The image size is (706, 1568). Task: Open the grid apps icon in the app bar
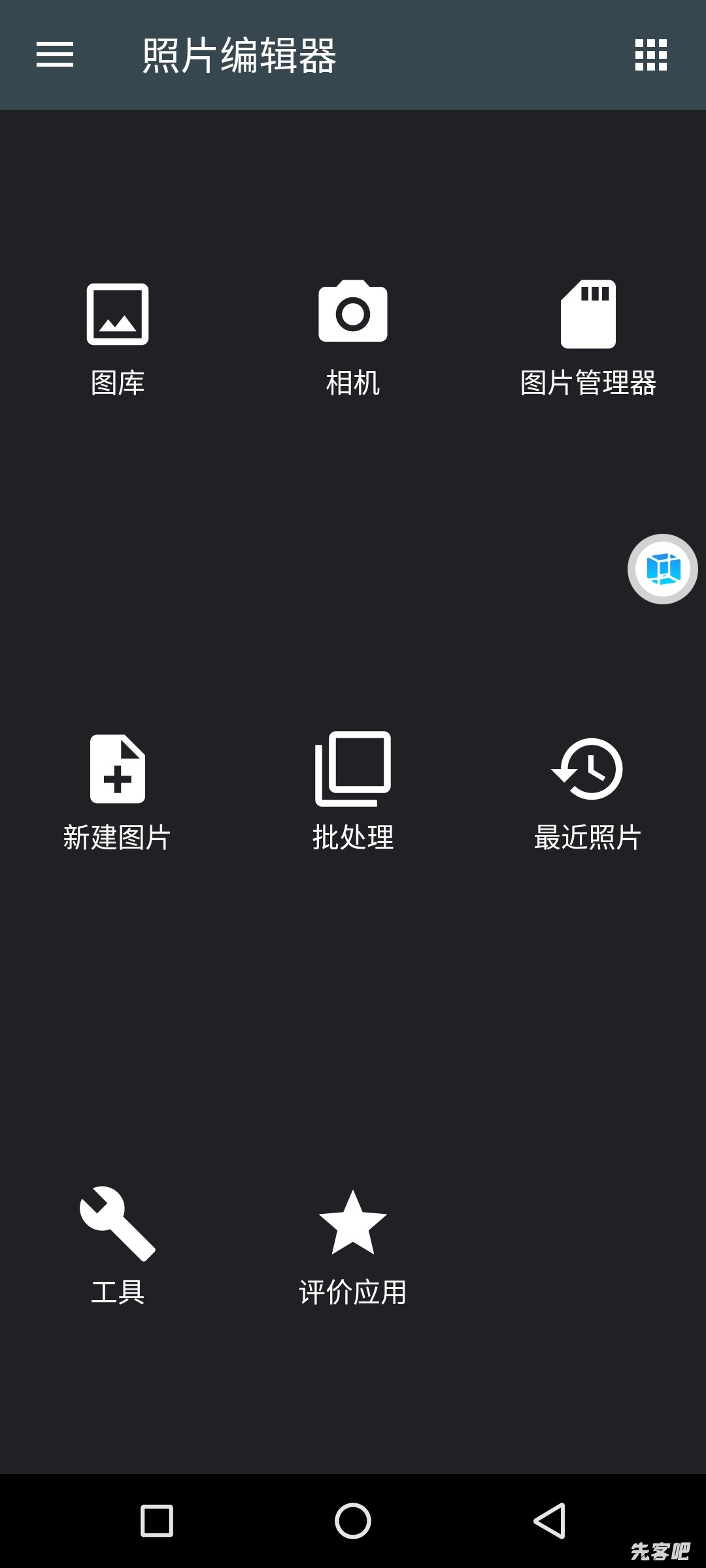651,55
